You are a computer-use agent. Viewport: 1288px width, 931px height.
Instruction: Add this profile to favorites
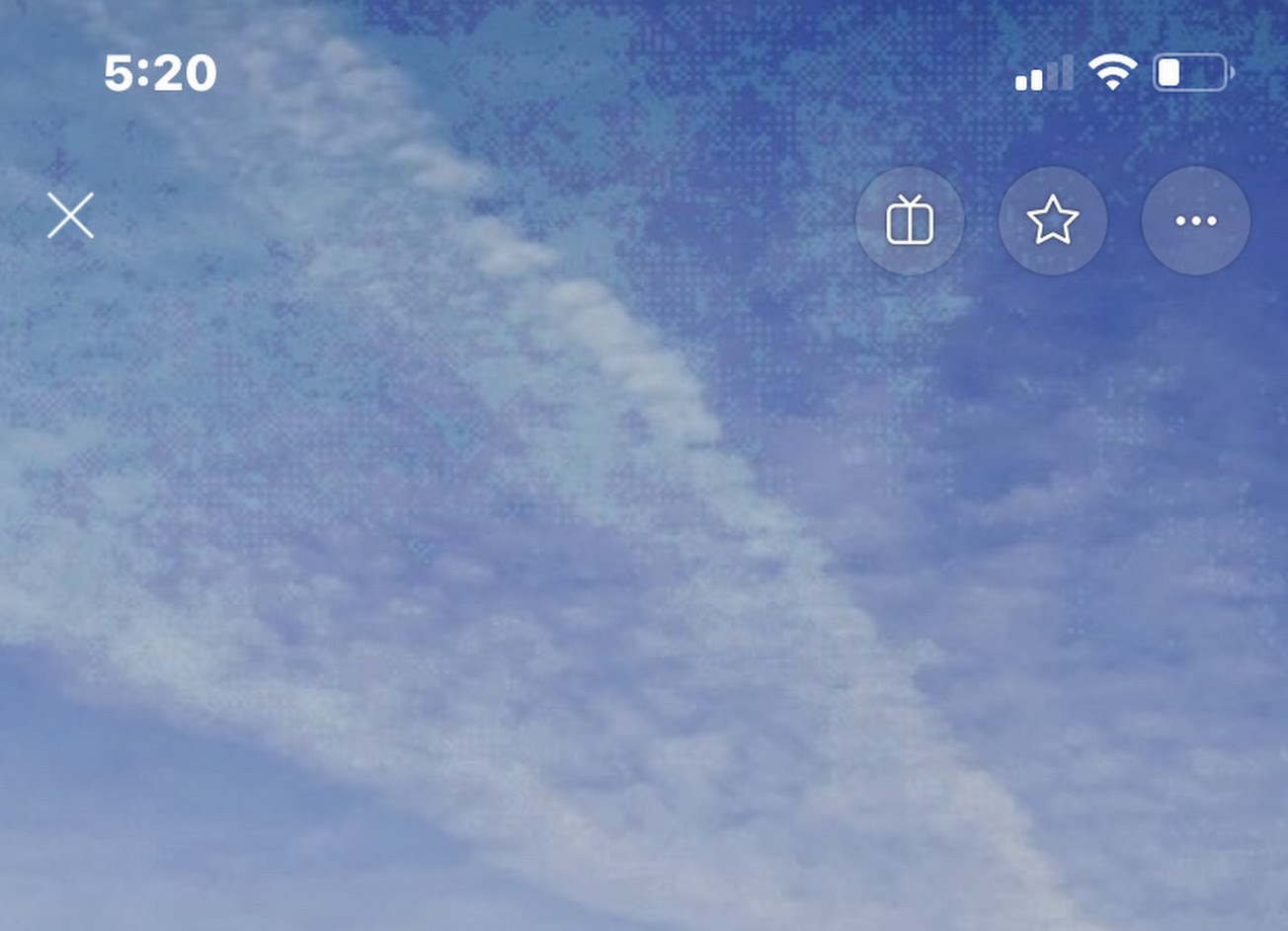coord(1053,220)
